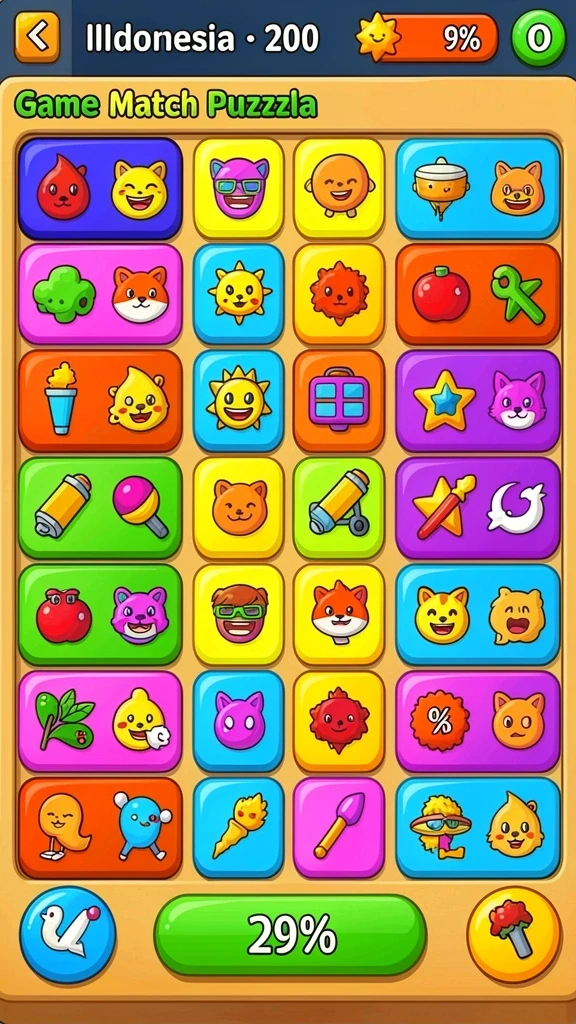Screen dimensions: 576x1024
Task: Select the tile with broccoli and fox
Action: click(x=100, y=294)
